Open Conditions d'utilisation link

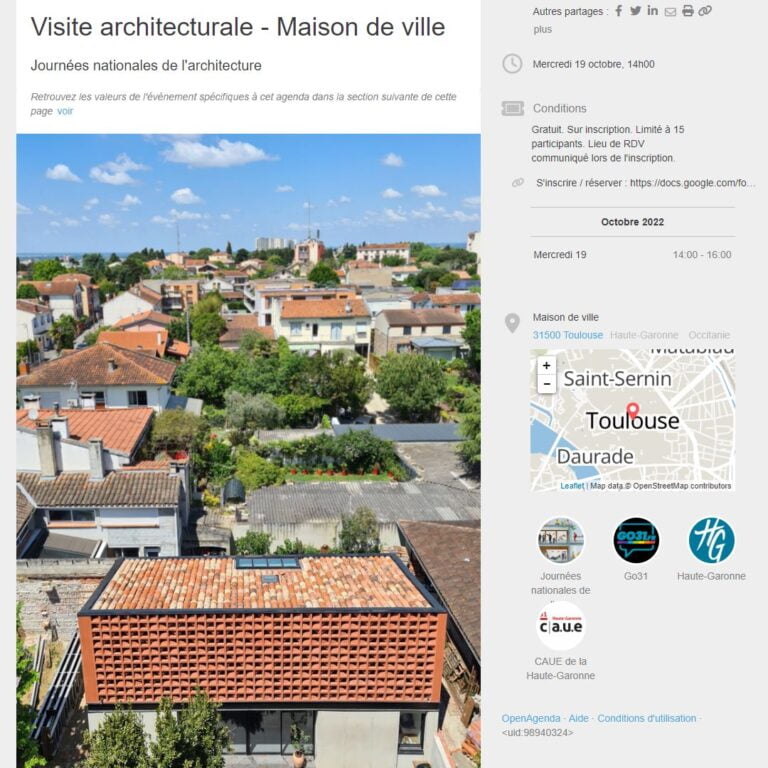click(646, 719)
